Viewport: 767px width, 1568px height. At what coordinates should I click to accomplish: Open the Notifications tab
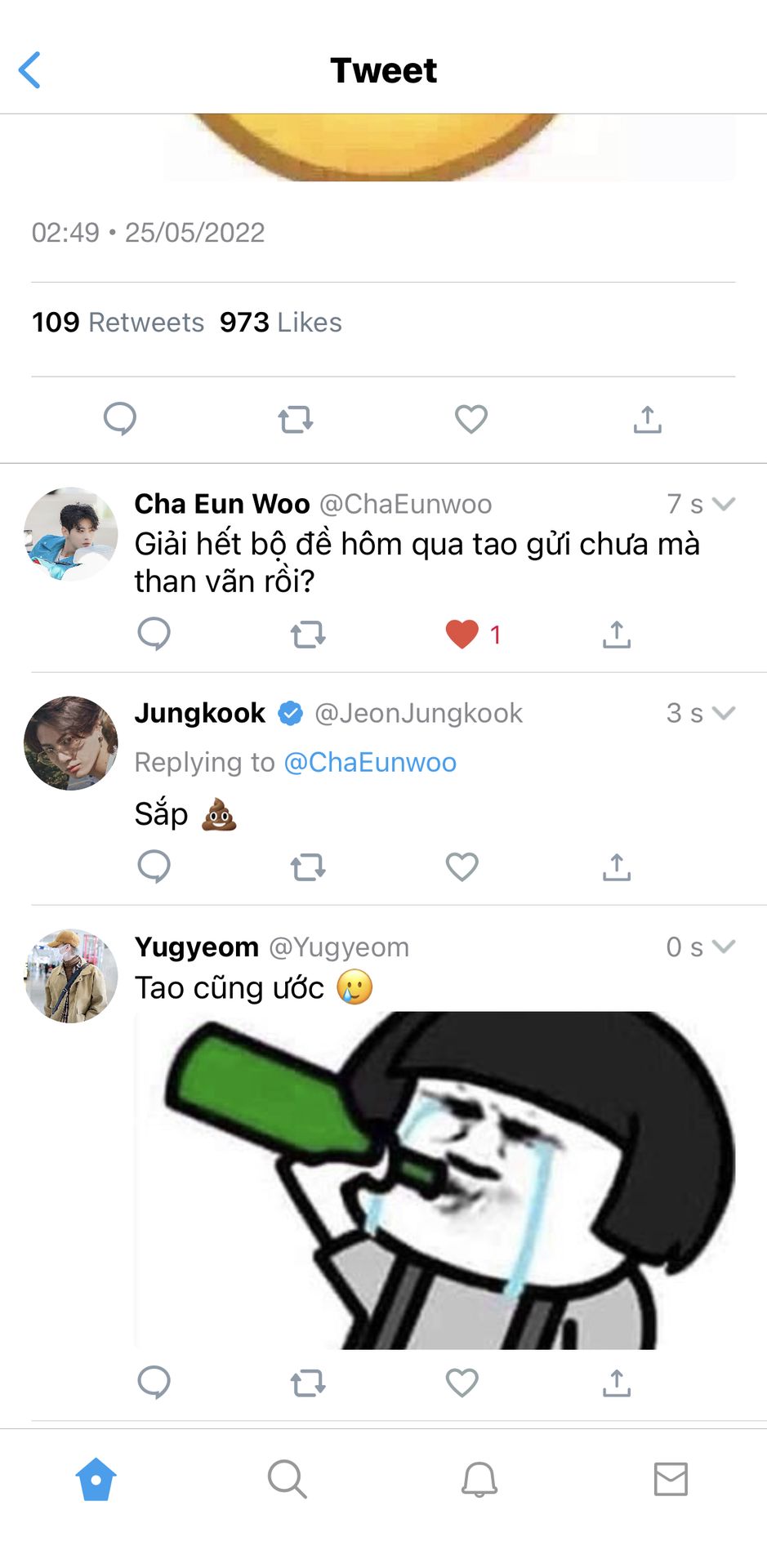click(479, 1479)
